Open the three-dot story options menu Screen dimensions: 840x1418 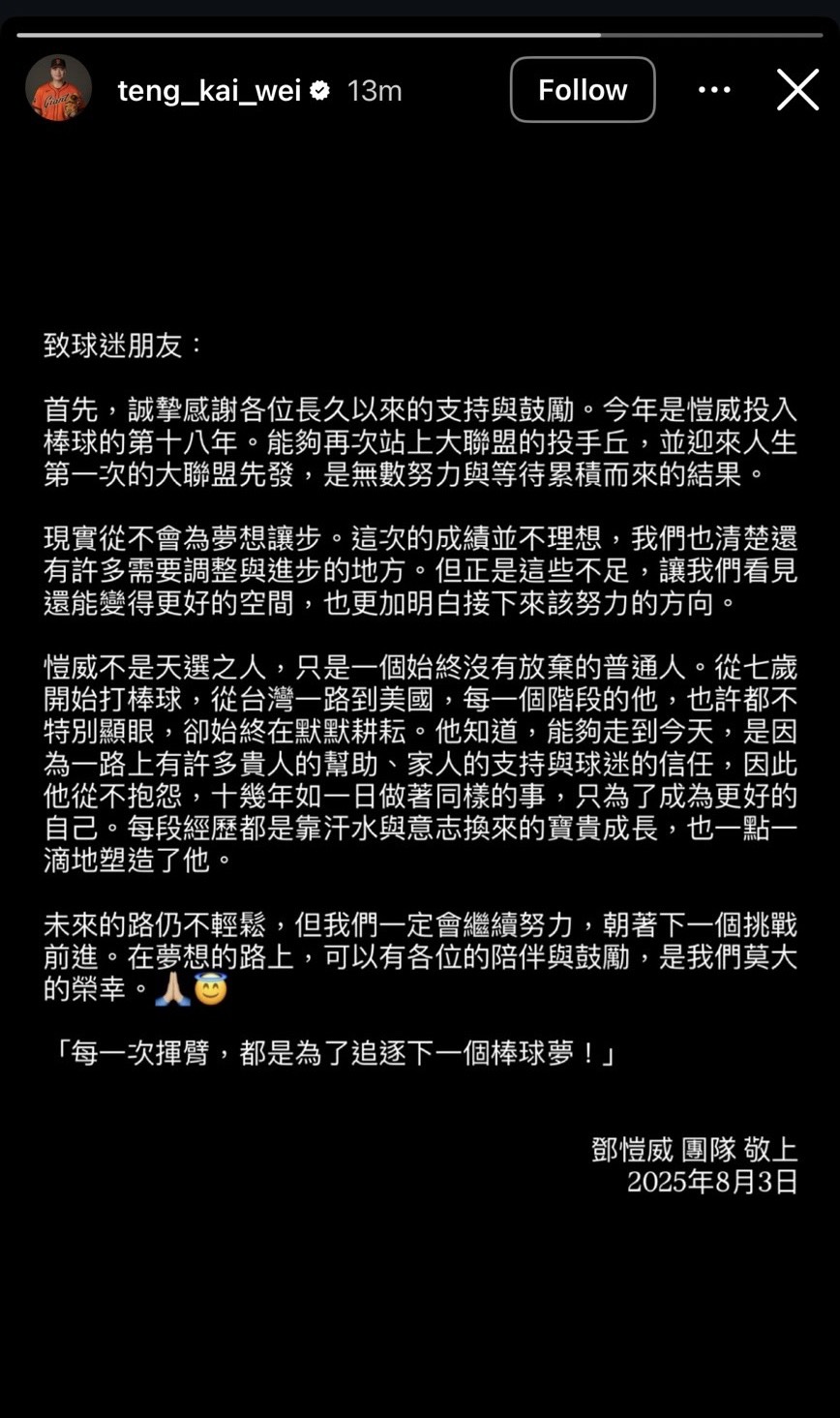pyautogui.click(x=714, y=90)
